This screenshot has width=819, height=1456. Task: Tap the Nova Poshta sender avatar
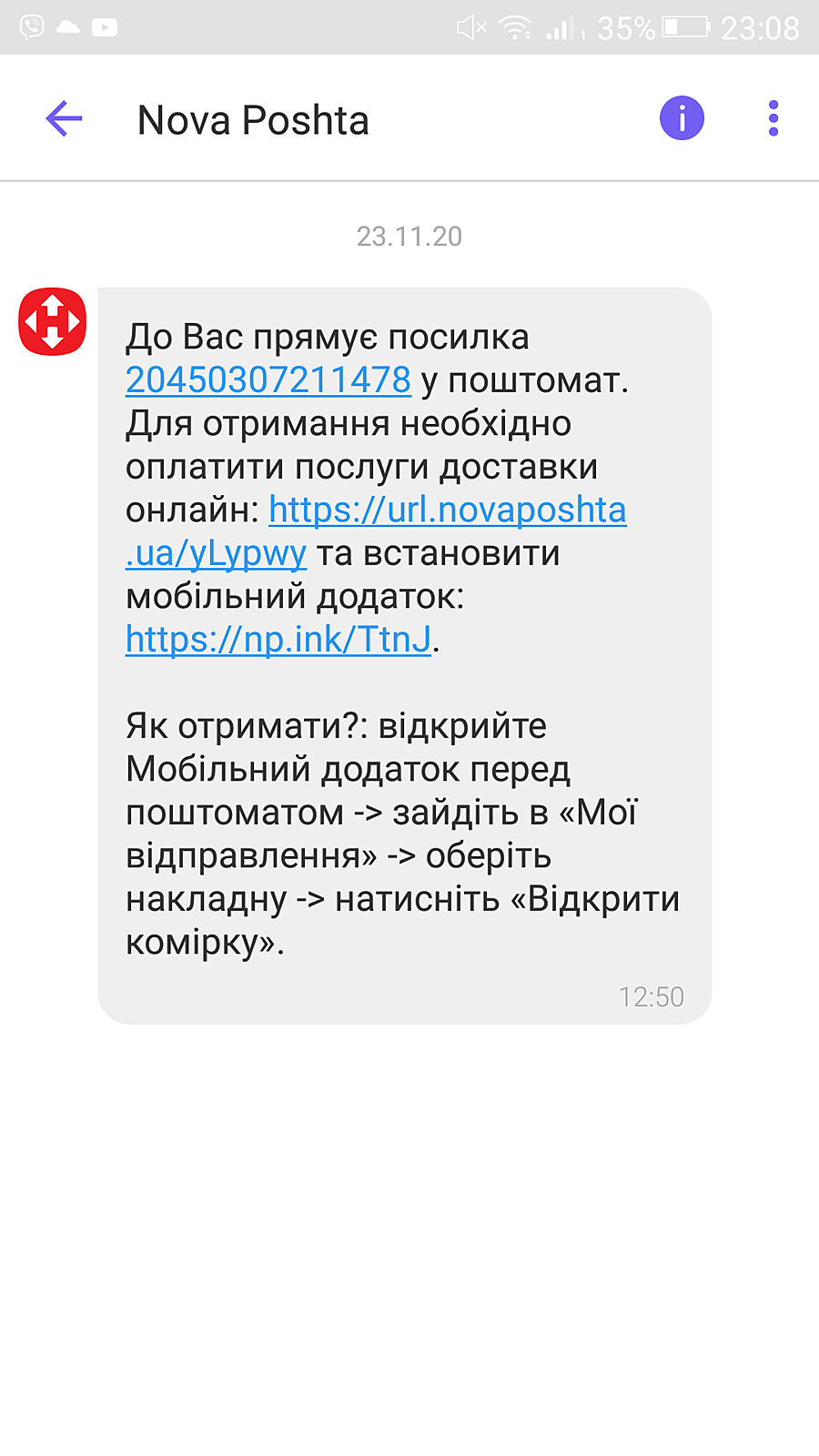point(53,321)
